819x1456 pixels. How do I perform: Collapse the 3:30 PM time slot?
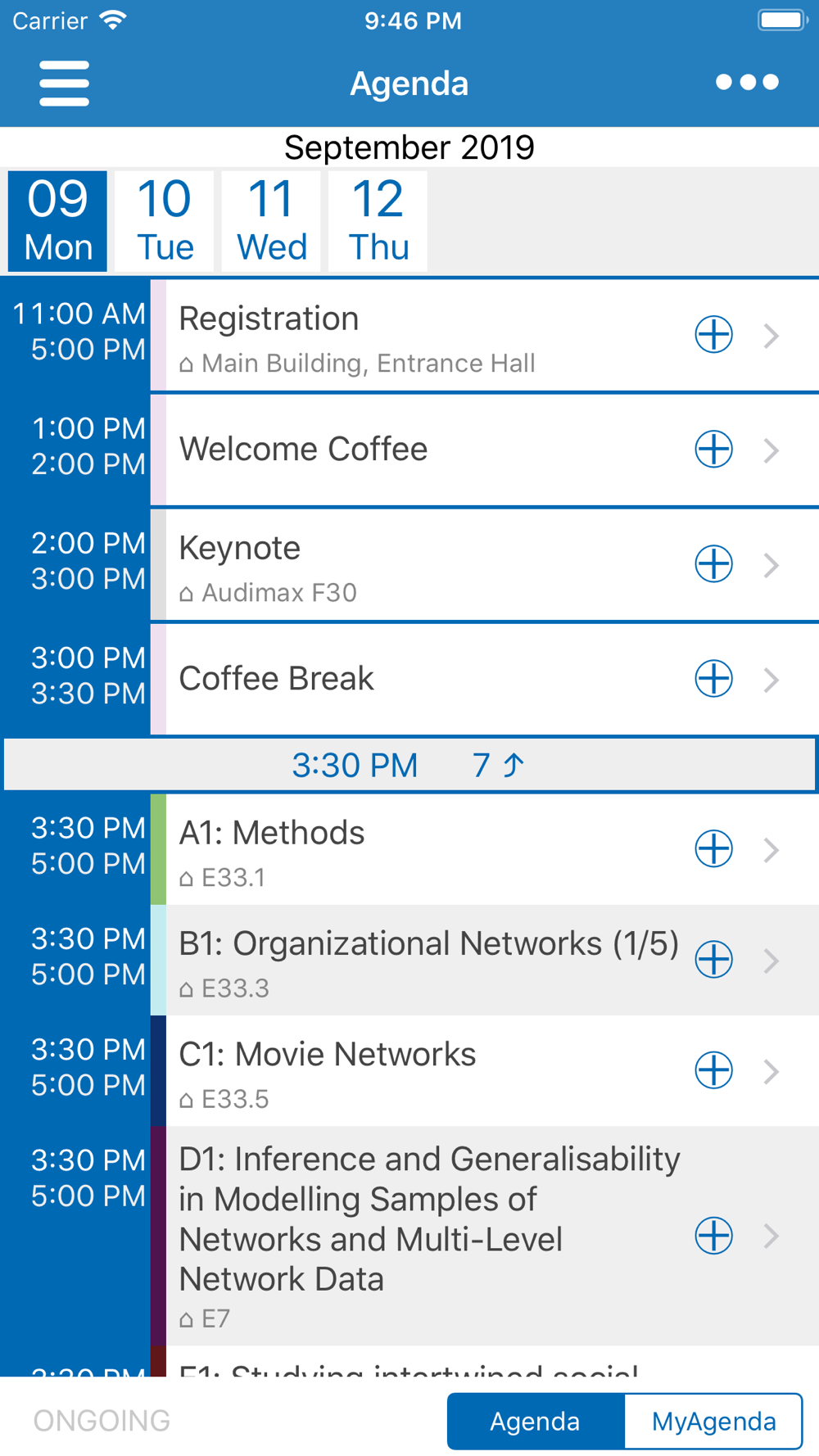409,765
